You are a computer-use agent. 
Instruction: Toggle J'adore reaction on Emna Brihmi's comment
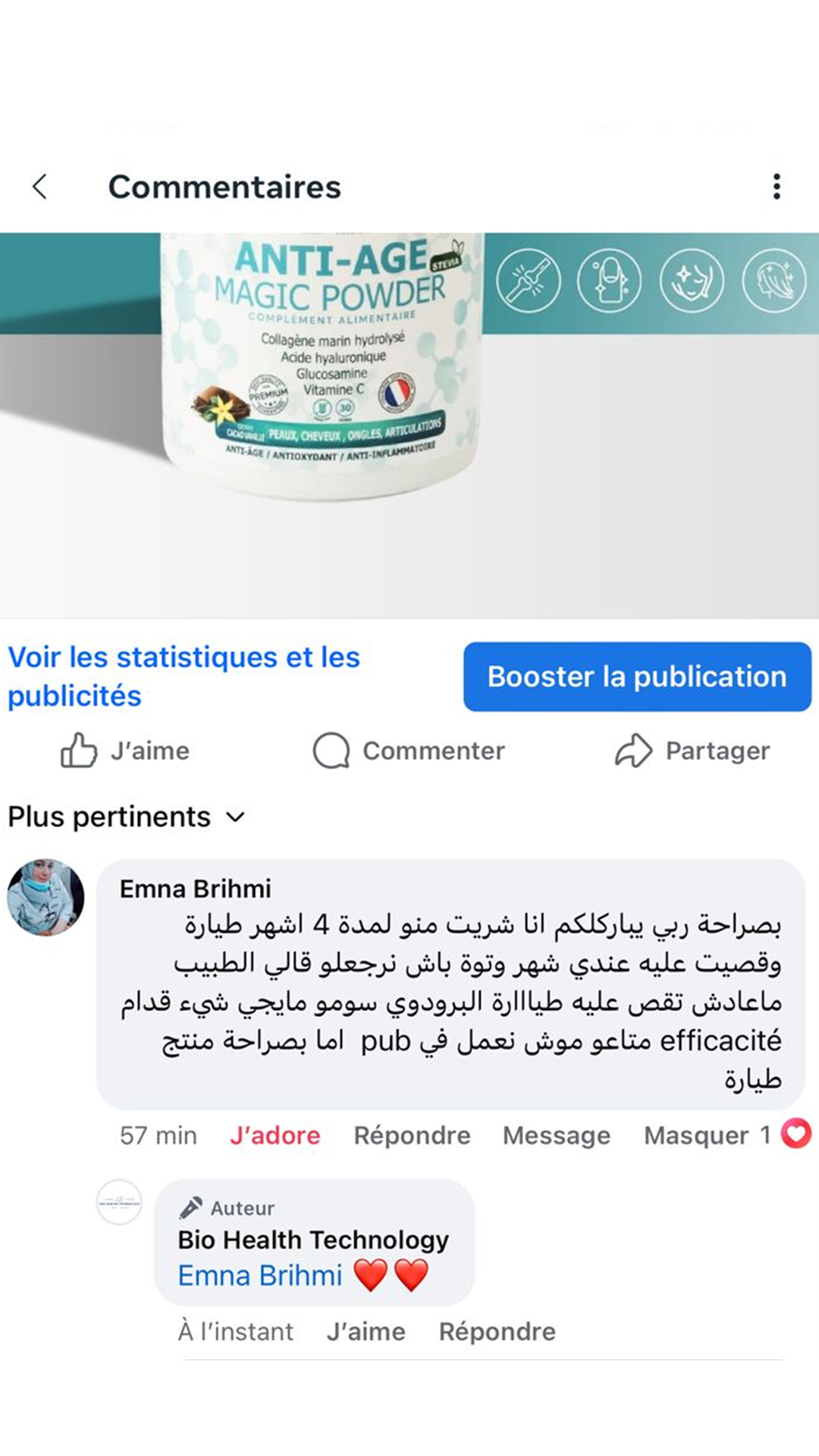[x=275, y=1135]
